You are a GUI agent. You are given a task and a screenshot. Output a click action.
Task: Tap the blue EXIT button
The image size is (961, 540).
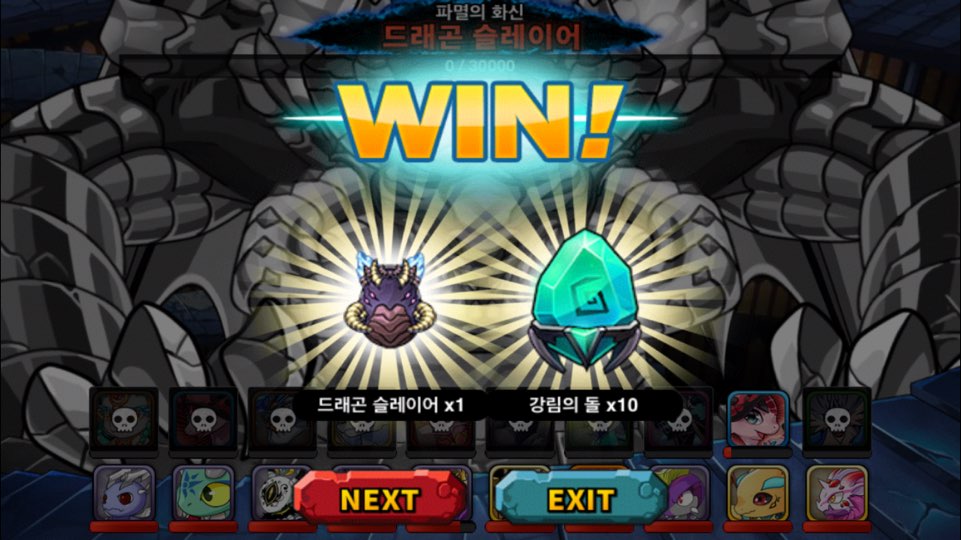coord(580,497)
